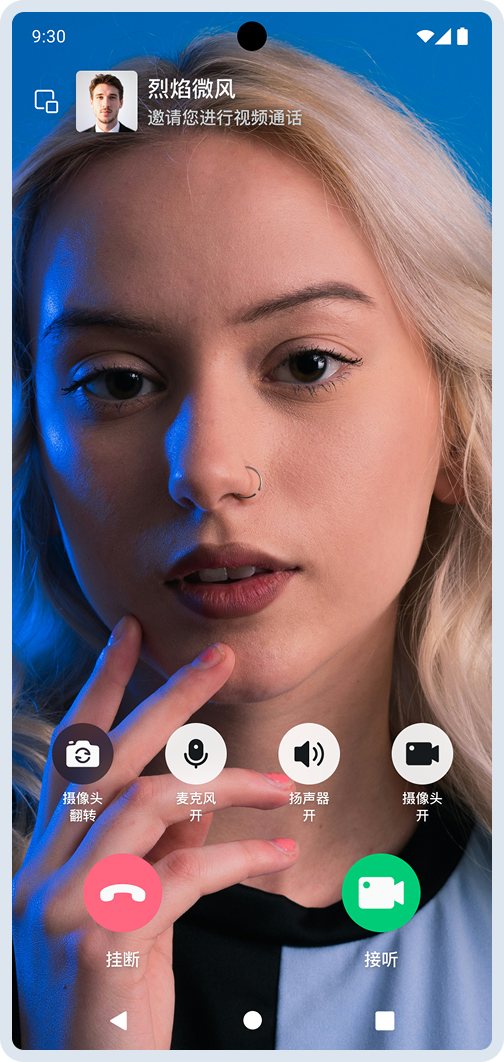The width and height of the screenshot is (504, 1062).
Task: Open 烈焰微风's caller avatar
Action: [106, 101]
